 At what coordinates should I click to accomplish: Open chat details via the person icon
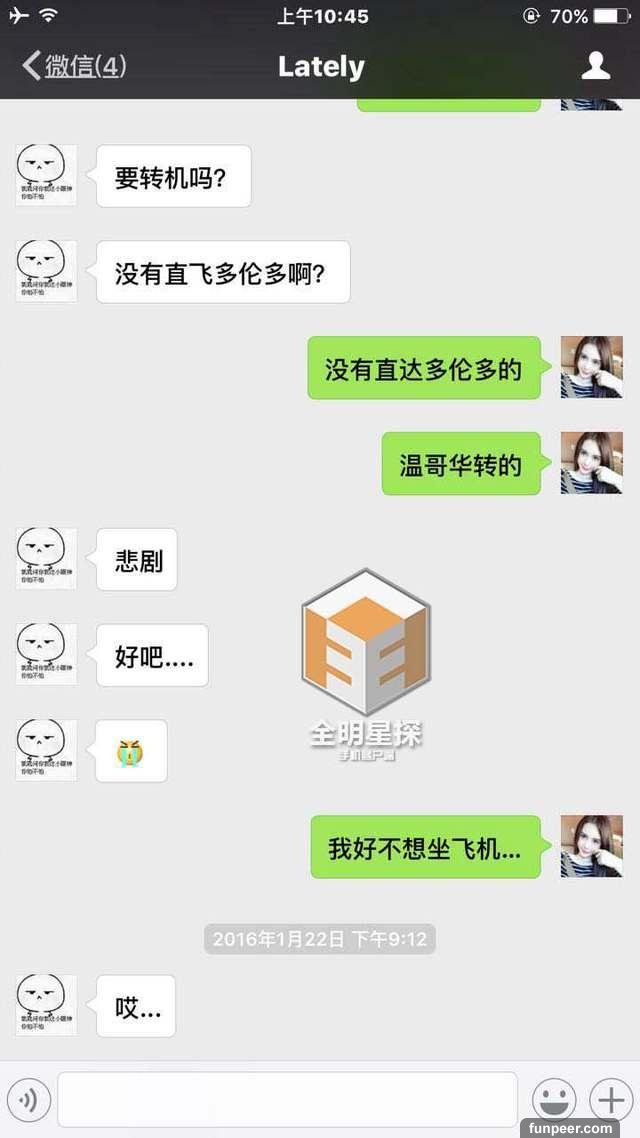[x=596, y=66]
